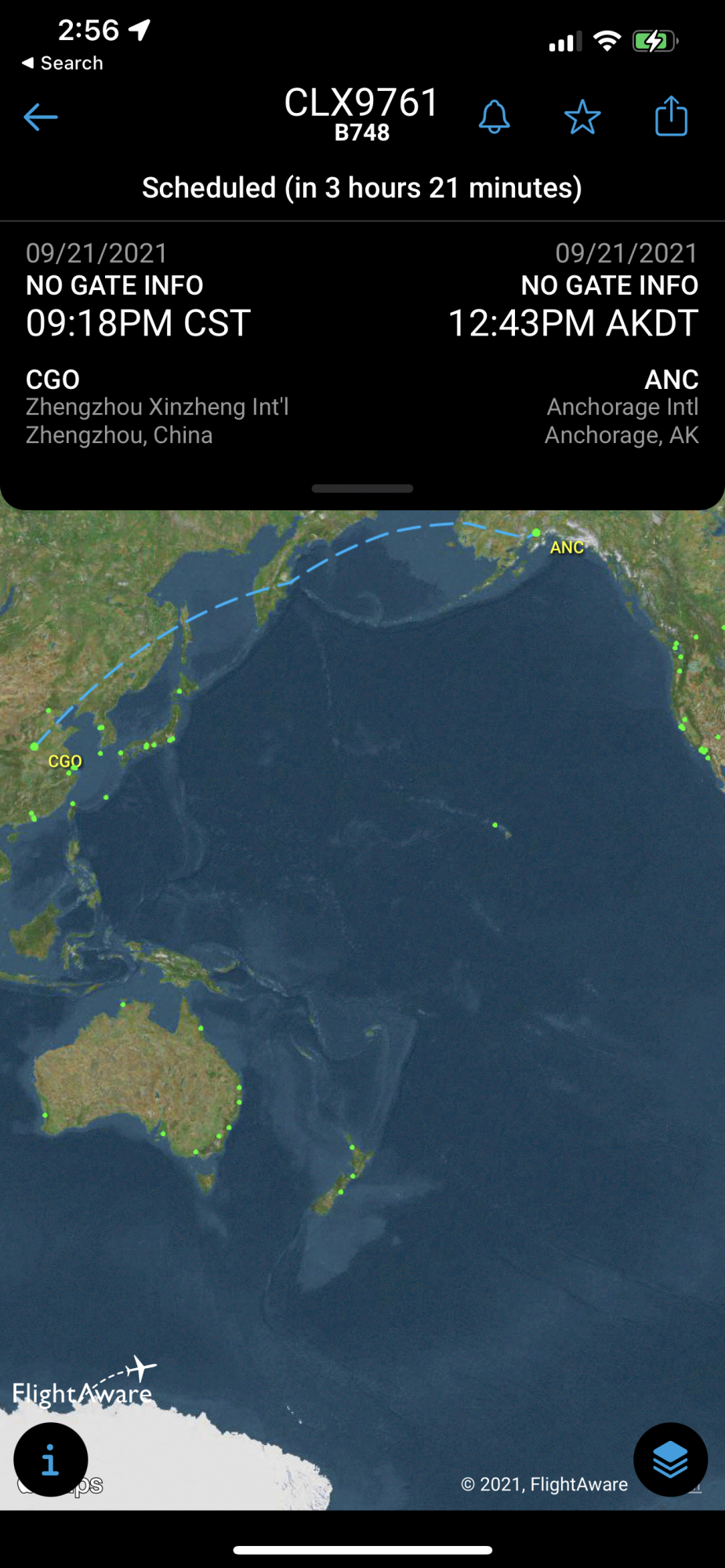Select the ANC airport marker on the map
The image size is (725, 1568).
point(537,533)
